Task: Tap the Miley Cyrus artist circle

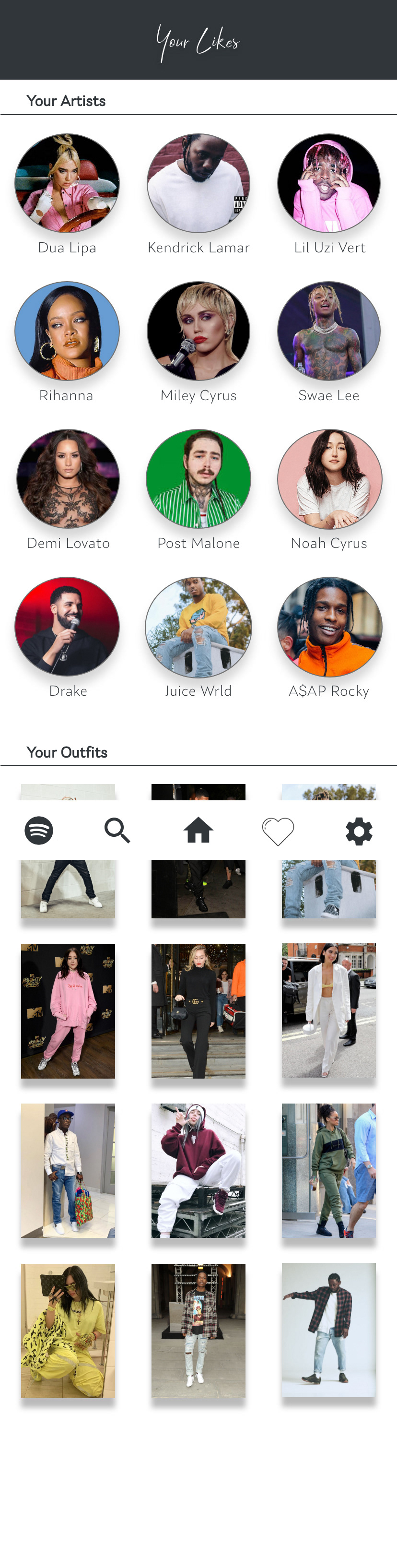Action: coord(198,331)
